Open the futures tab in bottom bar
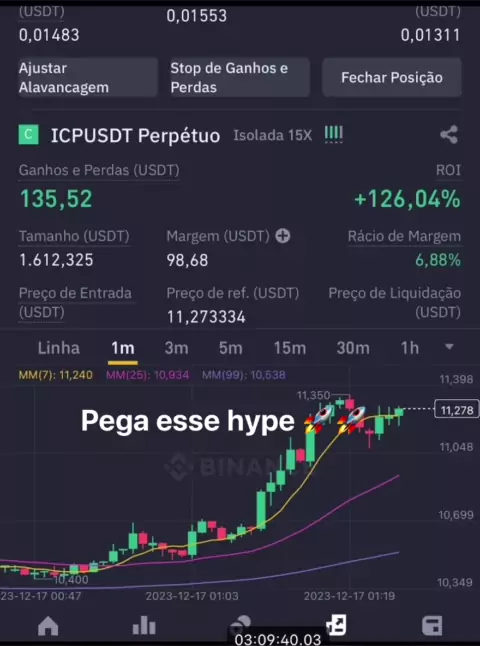The image size is (480, 646). coord(336,626)
